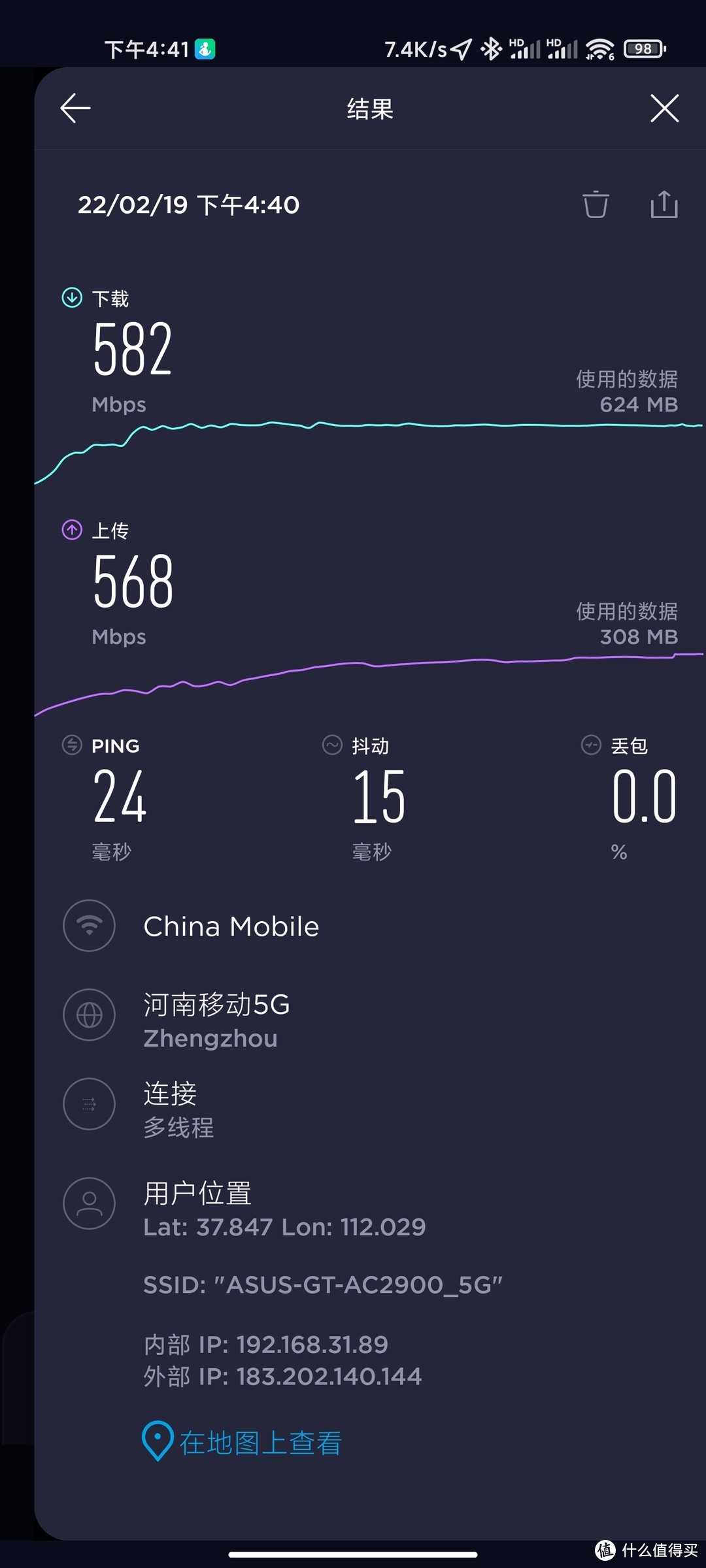
Task: Open the 在地图上查看 map view link
Action: tap(259, 1441)
